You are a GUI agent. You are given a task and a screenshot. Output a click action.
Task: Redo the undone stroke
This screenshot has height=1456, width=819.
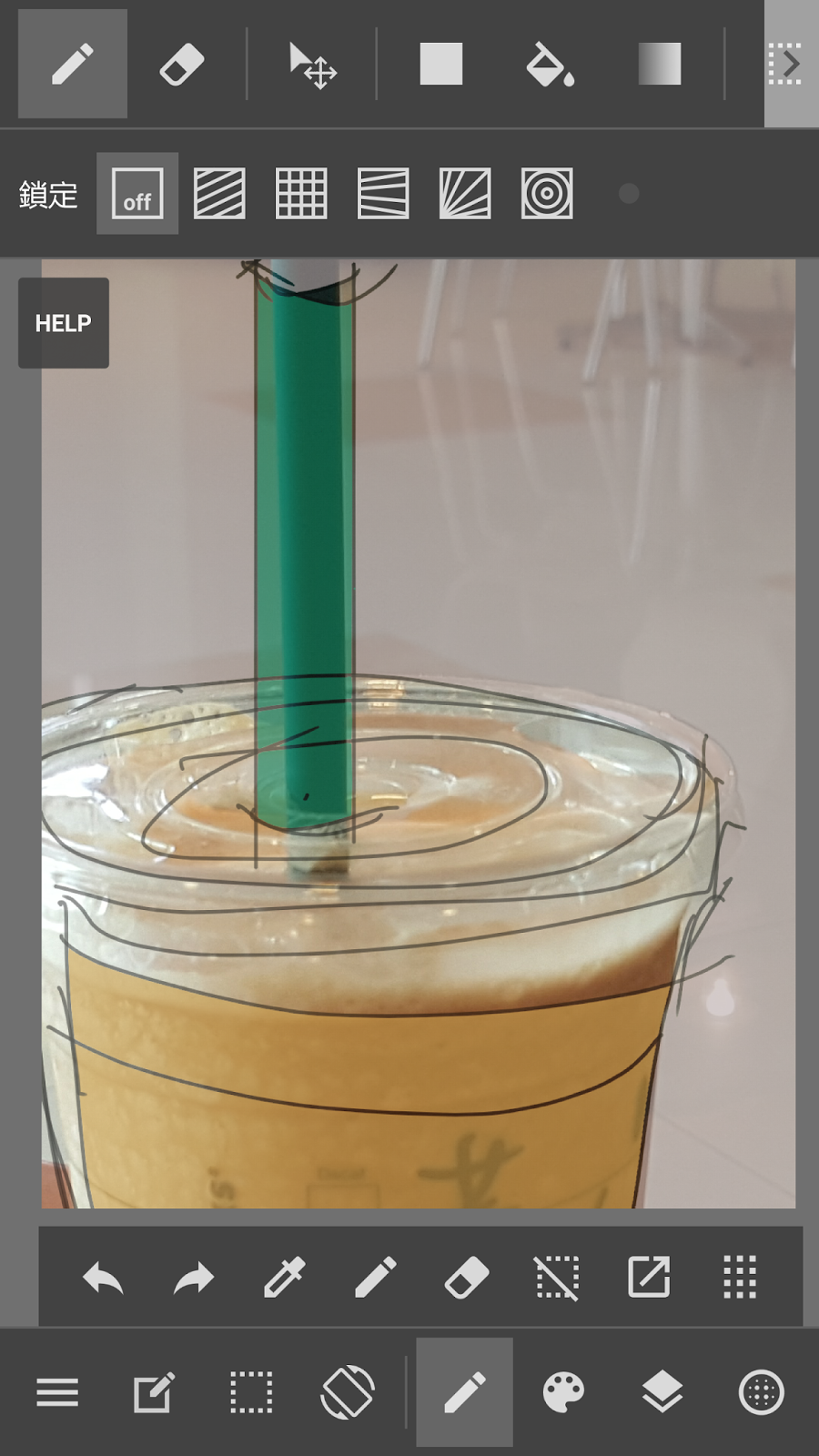pos(193,1278)
